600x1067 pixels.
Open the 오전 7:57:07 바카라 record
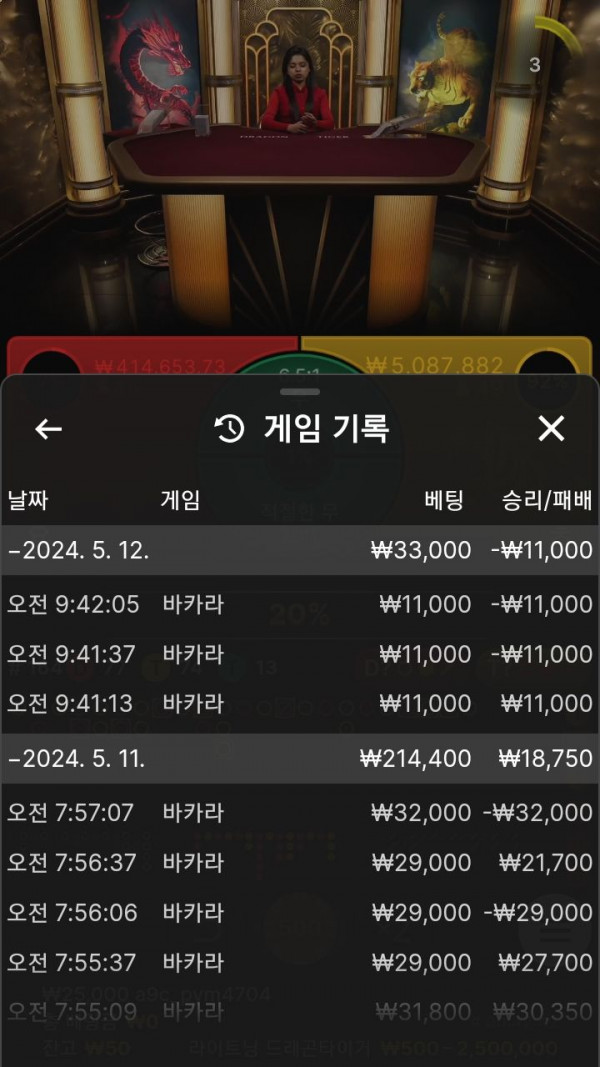point(300,812)
